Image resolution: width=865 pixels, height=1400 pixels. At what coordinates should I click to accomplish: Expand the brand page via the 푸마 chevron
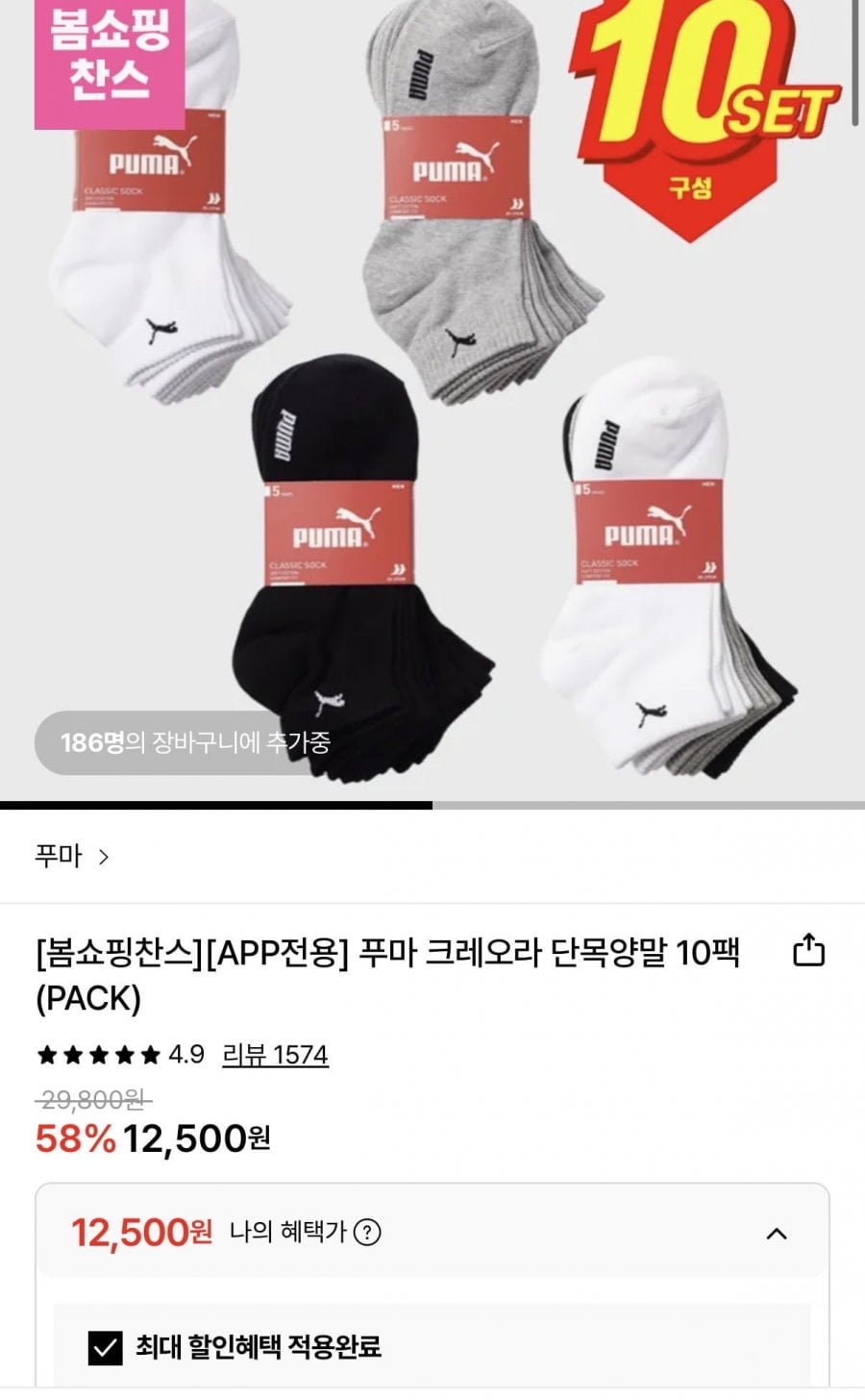(x=104, y=856)
